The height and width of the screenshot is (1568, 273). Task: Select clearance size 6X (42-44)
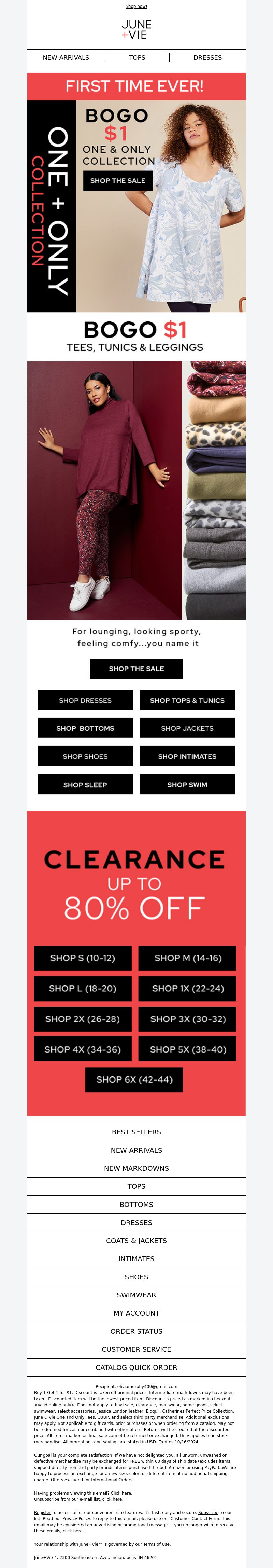134,1080
